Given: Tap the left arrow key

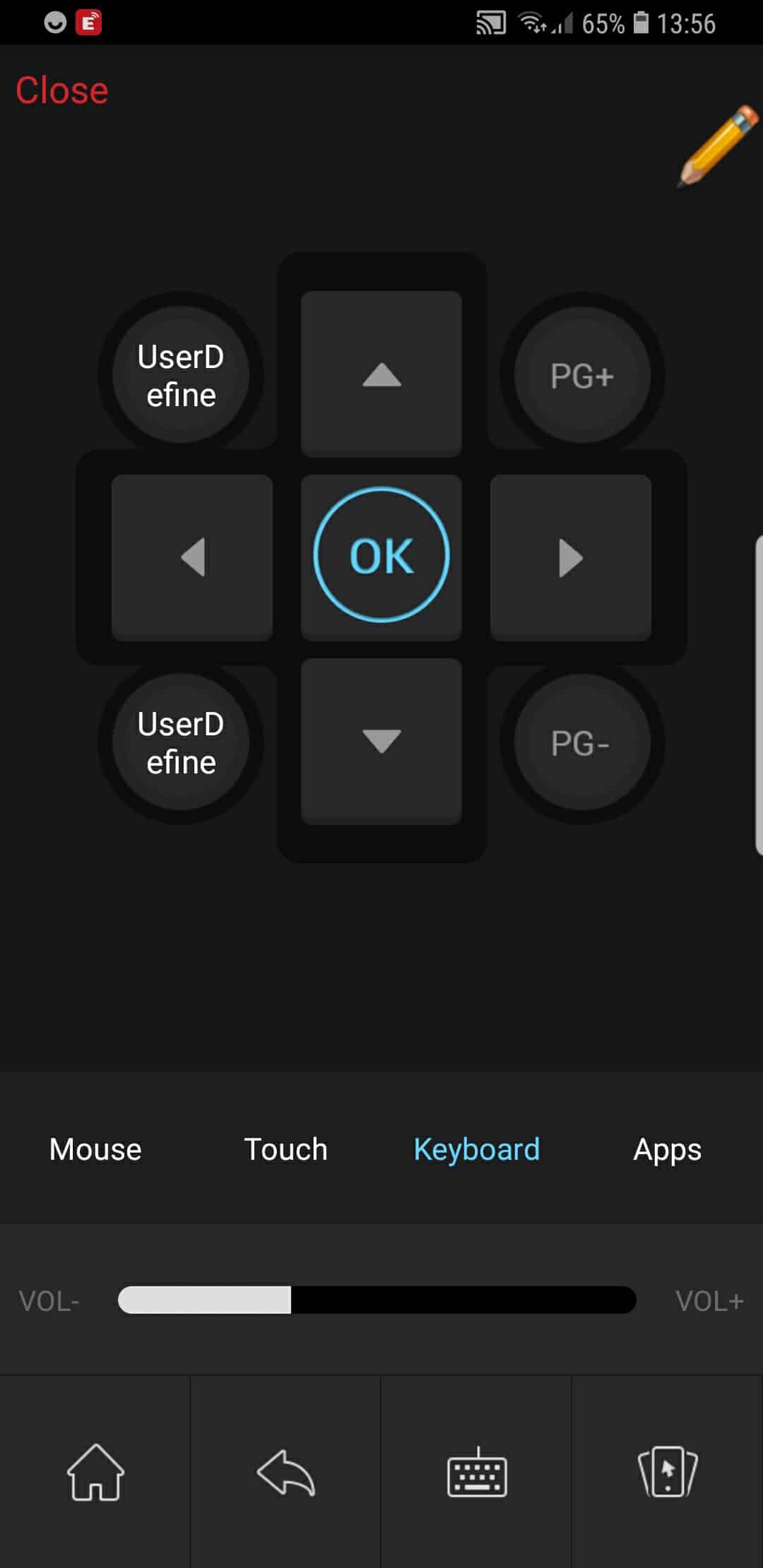Looking at the screenshot, I should [192, 557].
